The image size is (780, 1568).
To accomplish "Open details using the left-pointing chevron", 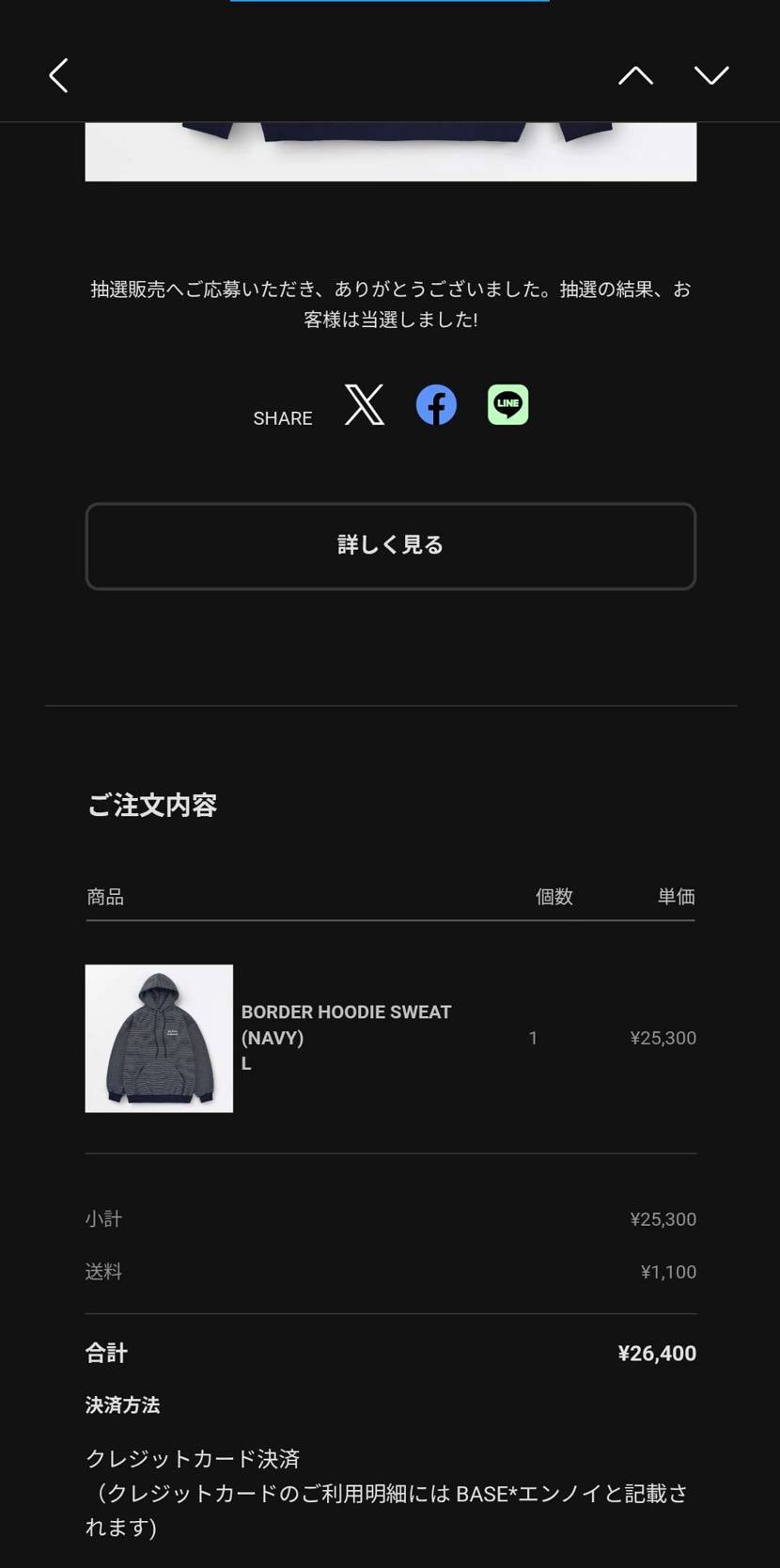I will (x=57, y=74).
